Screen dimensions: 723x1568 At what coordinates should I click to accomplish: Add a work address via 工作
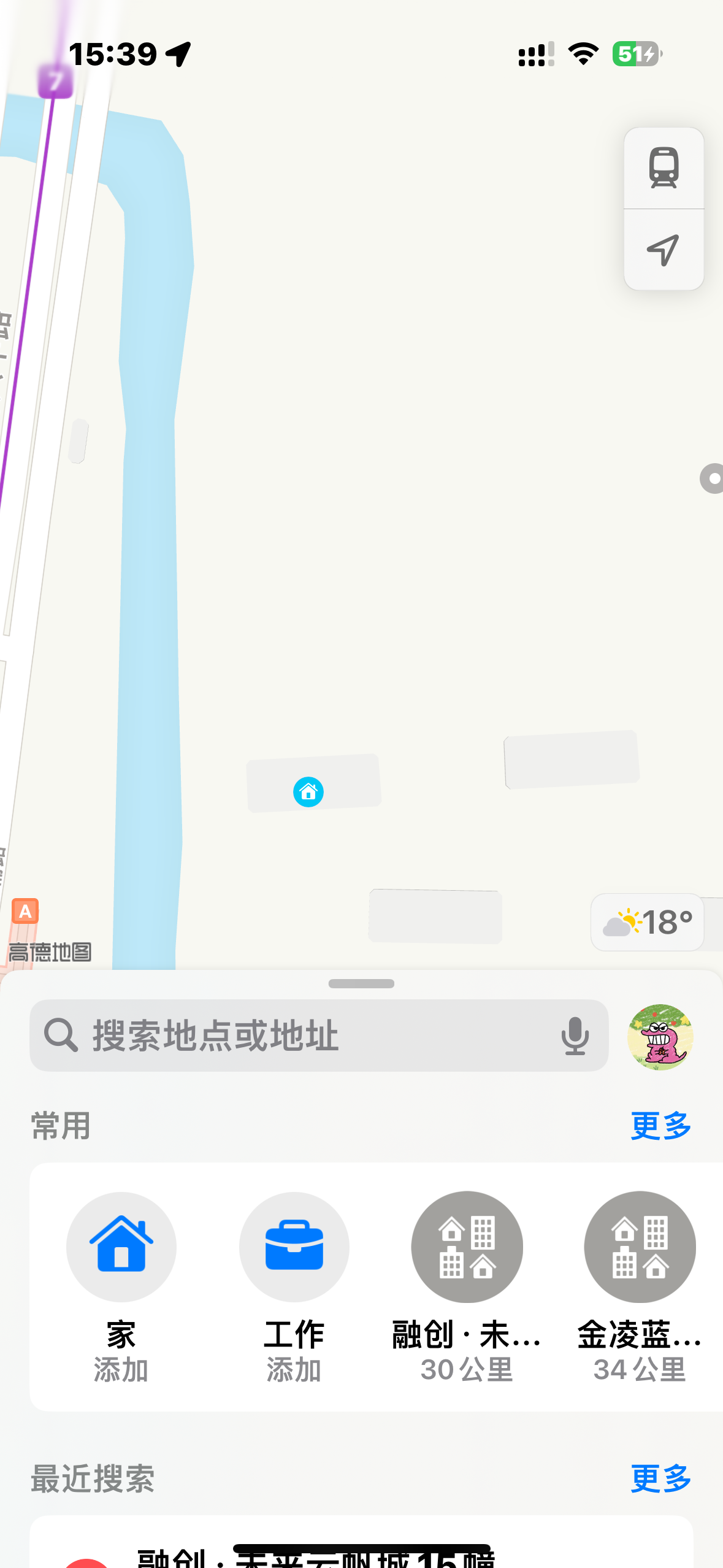tap(294, 1247)
